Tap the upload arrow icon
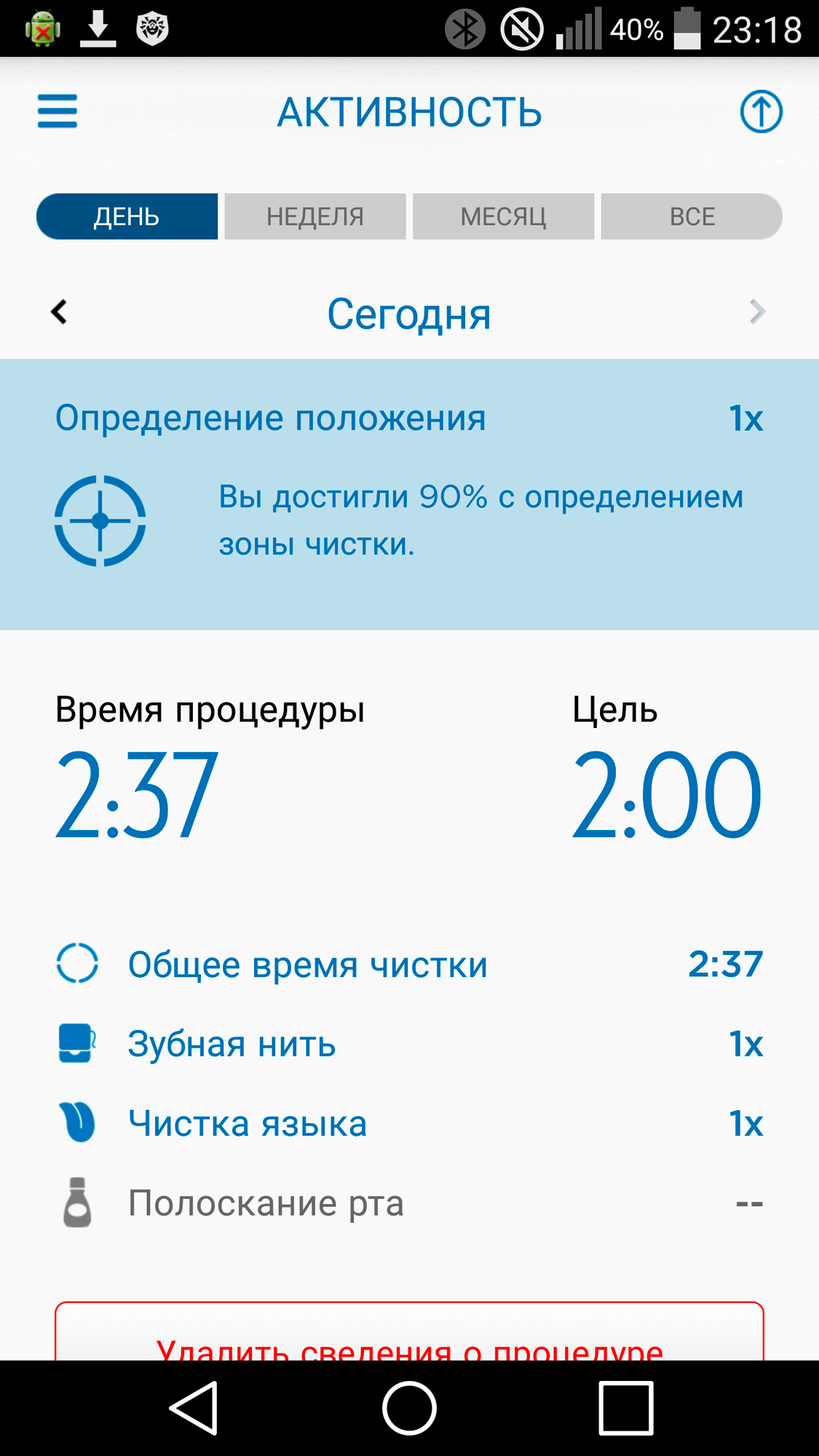This screenshot has width=819, height=1456. point(761,112)
